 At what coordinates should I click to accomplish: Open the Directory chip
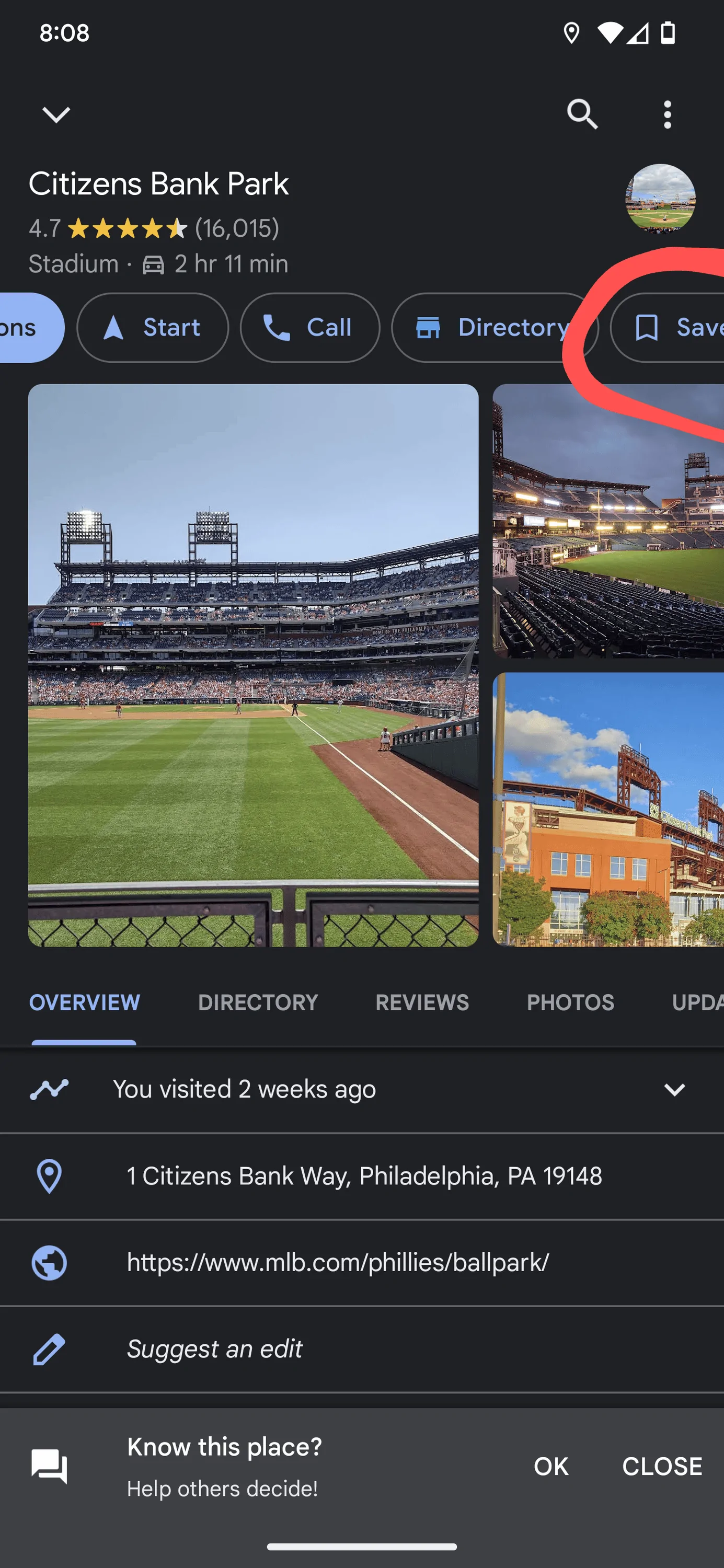493,328
